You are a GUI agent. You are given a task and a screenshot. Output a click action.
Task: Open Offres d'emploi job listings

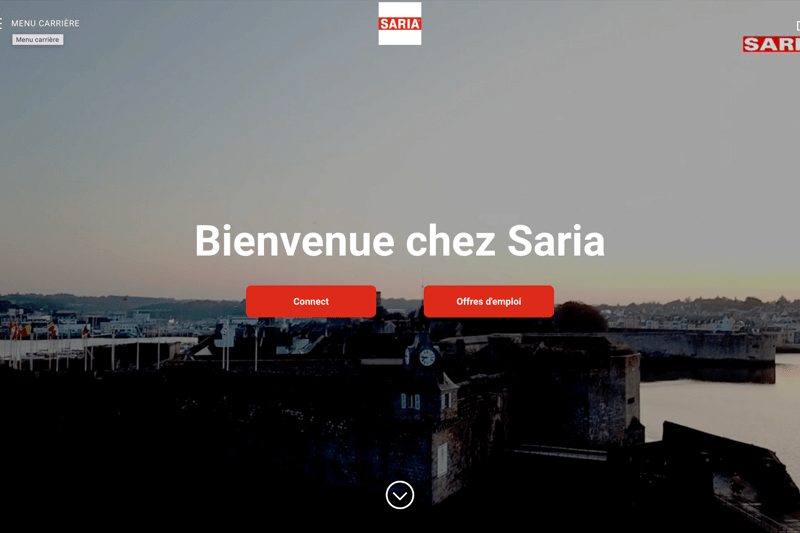[488, 301]
